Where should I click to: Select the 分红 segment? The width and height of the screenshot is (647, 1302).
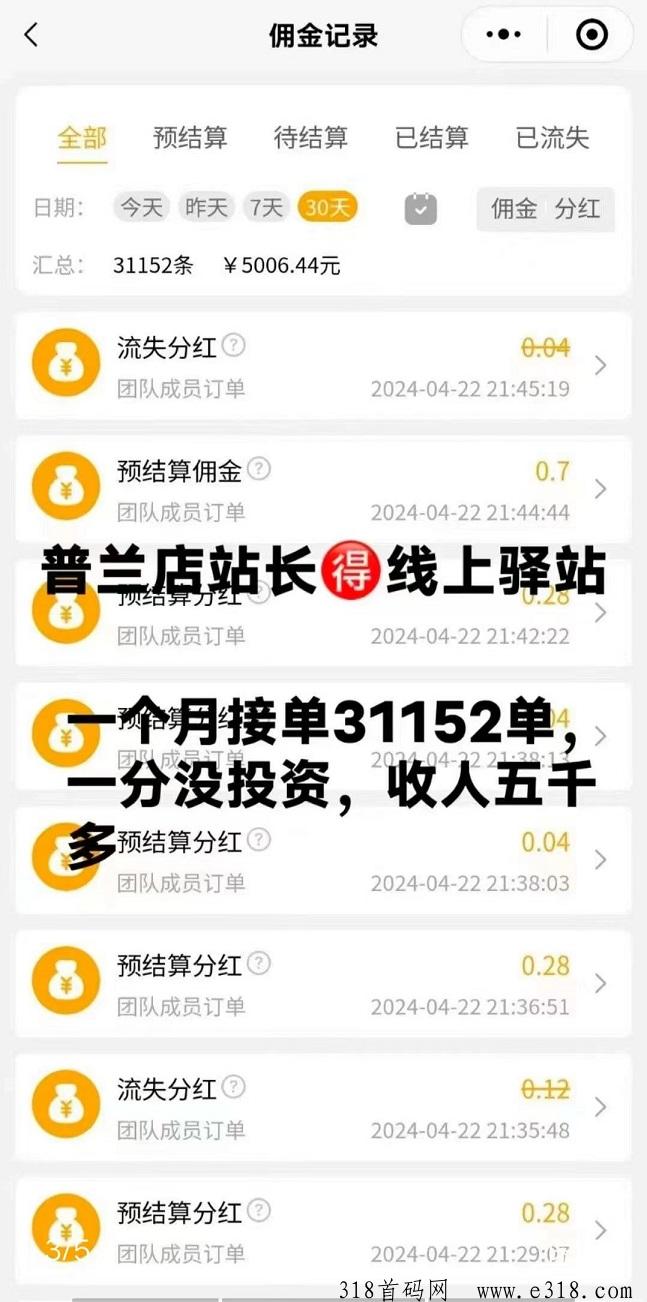(578, 209)
